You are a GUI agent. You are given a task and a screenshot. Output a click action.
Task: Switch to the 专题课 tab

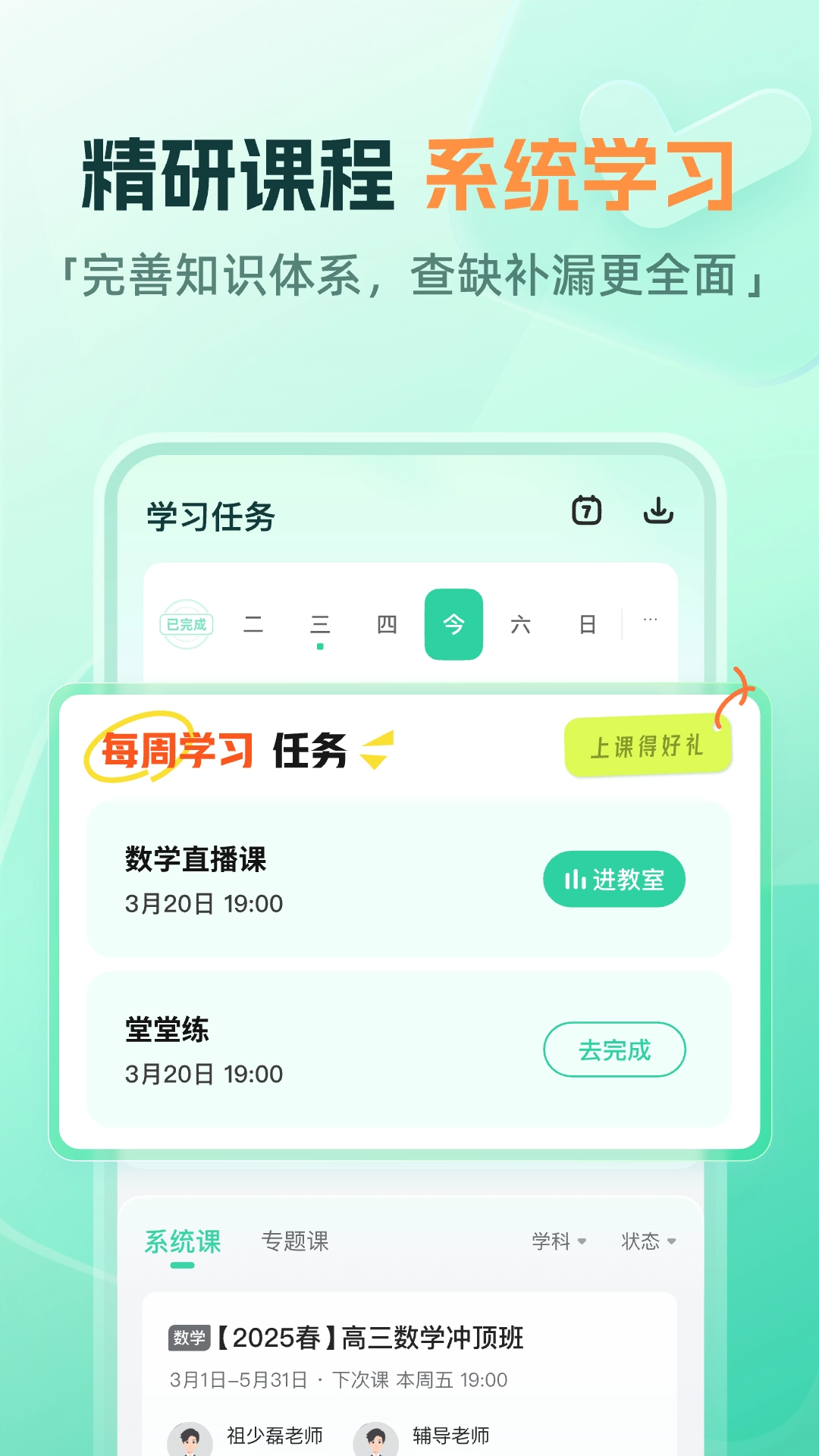[x=296, y=1241]
